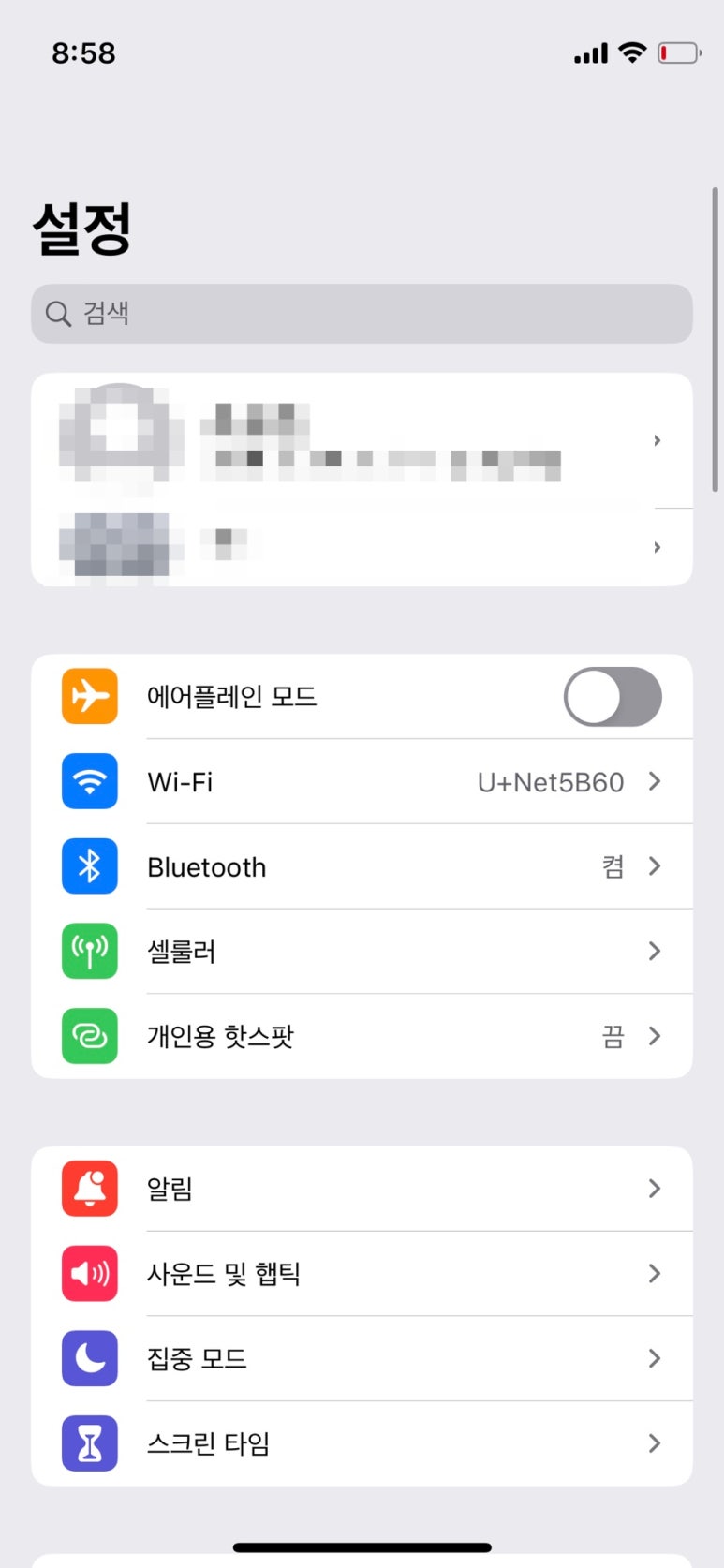Screen dimensions: 724x1568
Task: Open 개인용 핫스팟 settings
Action: (362, 1036)
